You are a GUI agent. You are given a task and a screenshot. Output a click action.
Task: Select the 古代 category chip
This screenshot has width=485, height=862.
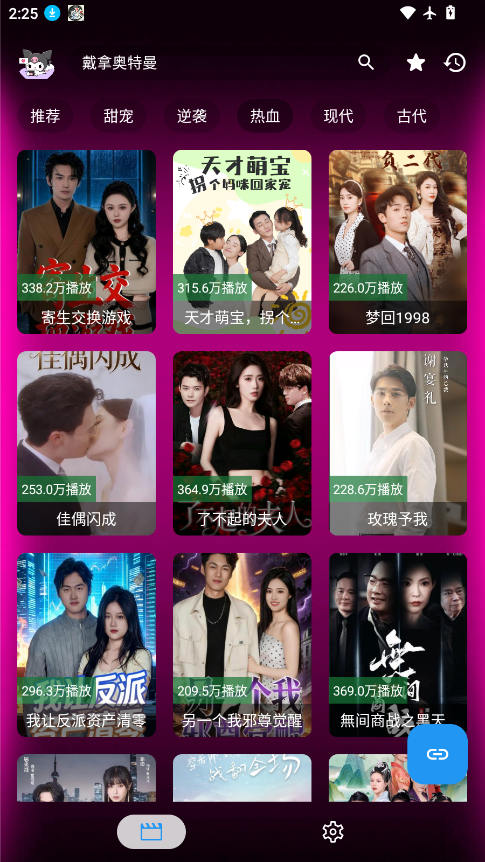(412, 116)
